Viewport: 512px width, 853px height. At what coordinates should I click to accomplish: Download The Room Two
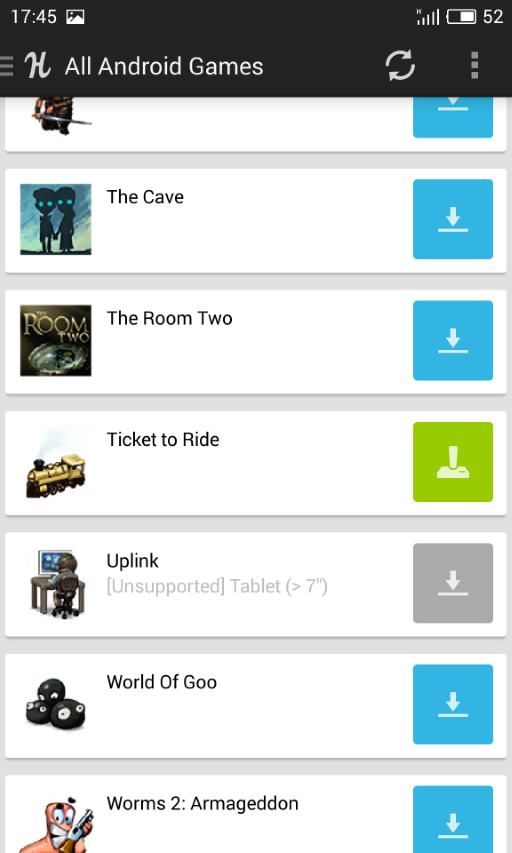[x=453, y=341]
